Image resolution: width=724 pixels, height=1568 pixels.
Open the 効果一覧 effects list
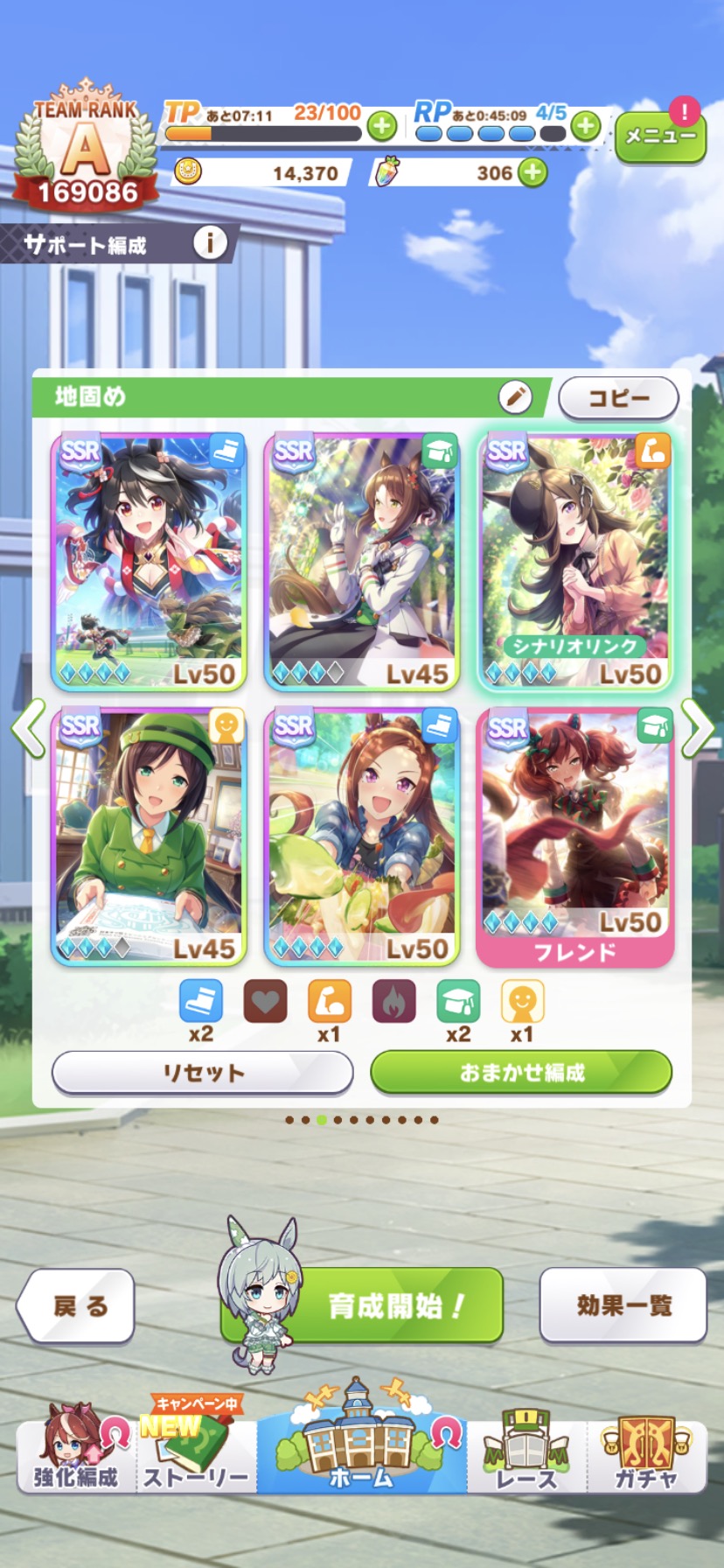[x=623, y=1306]
